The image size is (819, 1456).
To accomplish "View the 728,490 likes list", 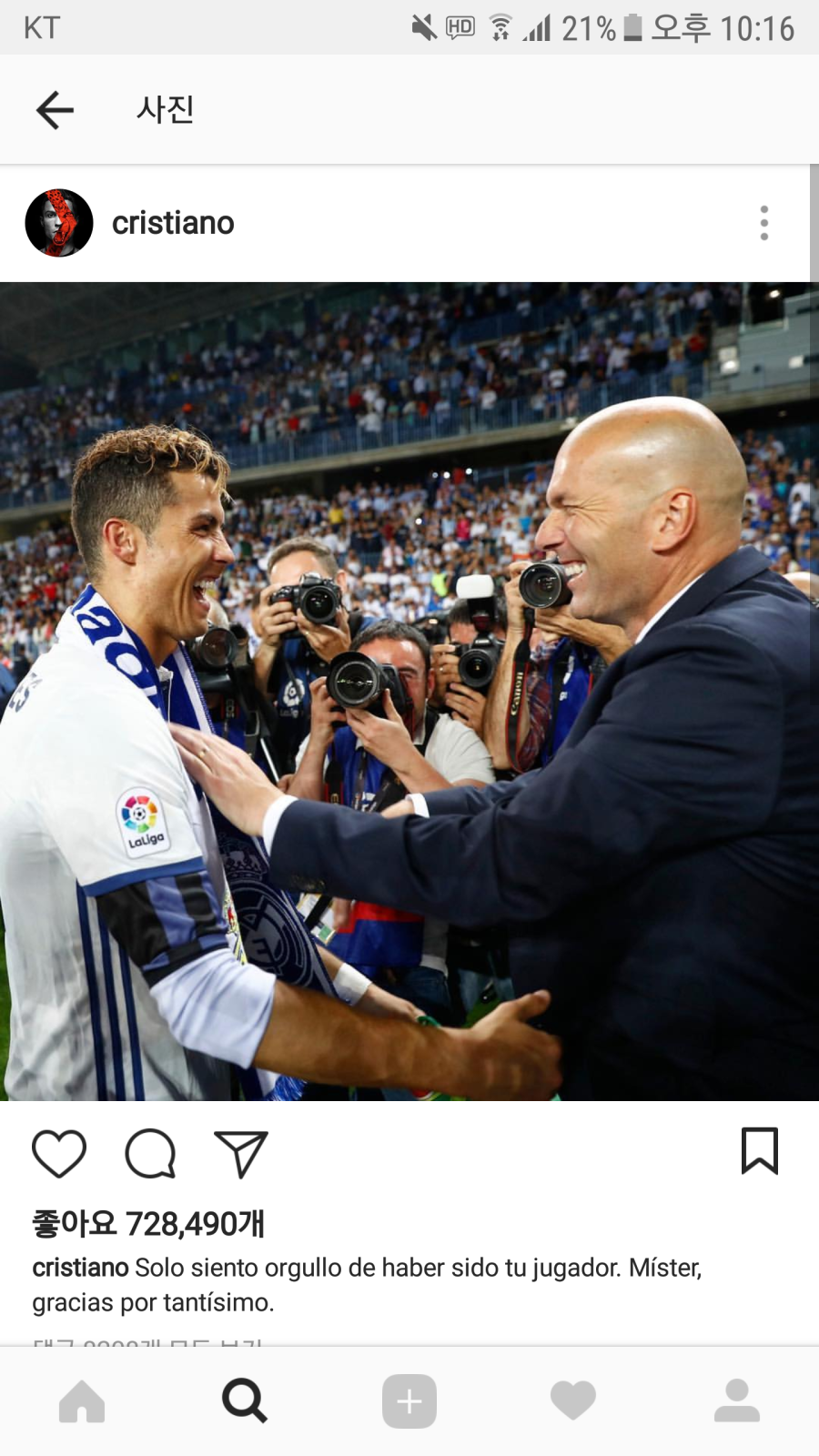I will coord(148,1224).
